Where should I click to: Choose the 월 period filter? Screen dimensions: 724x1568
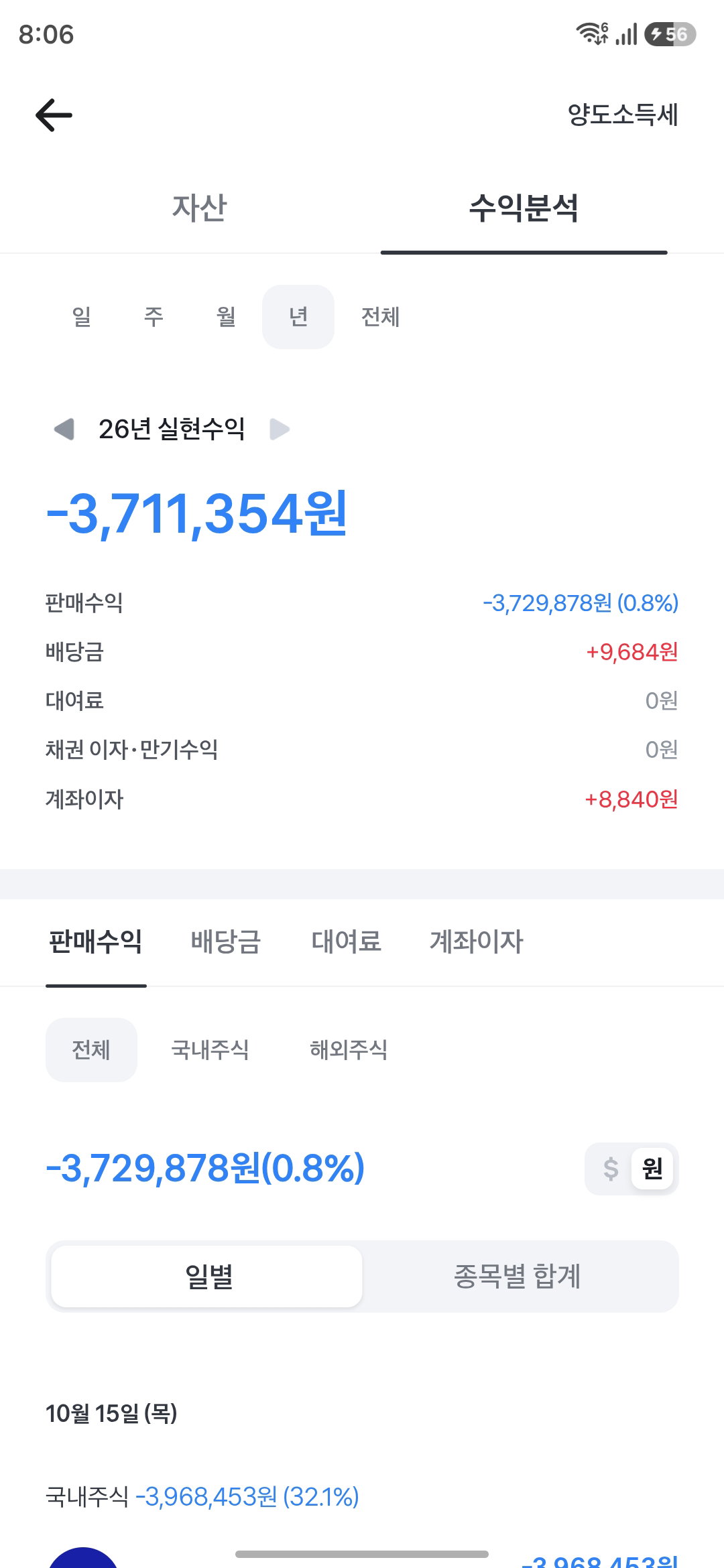(x=226, y=316)
